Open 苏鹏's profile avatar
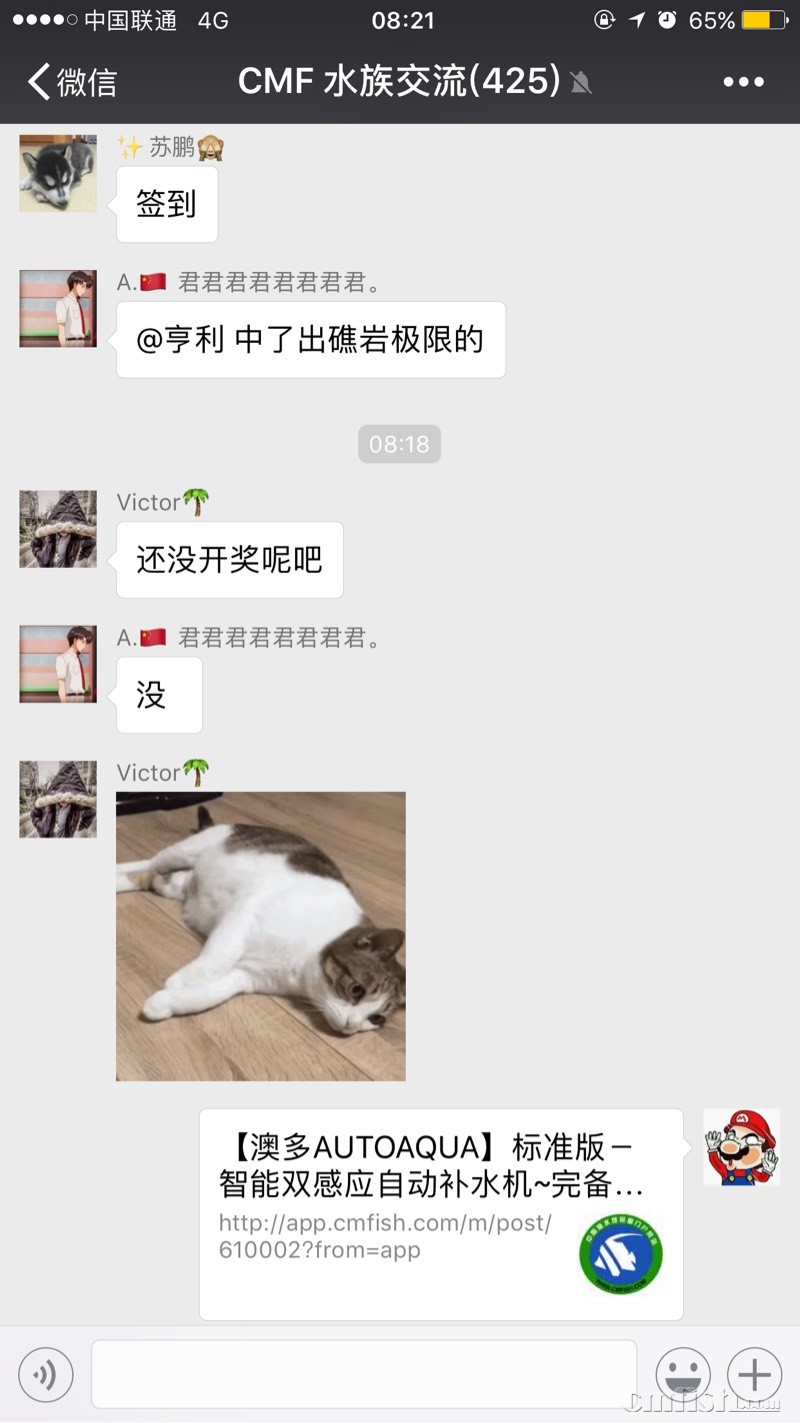 click(x=58, y=173)
